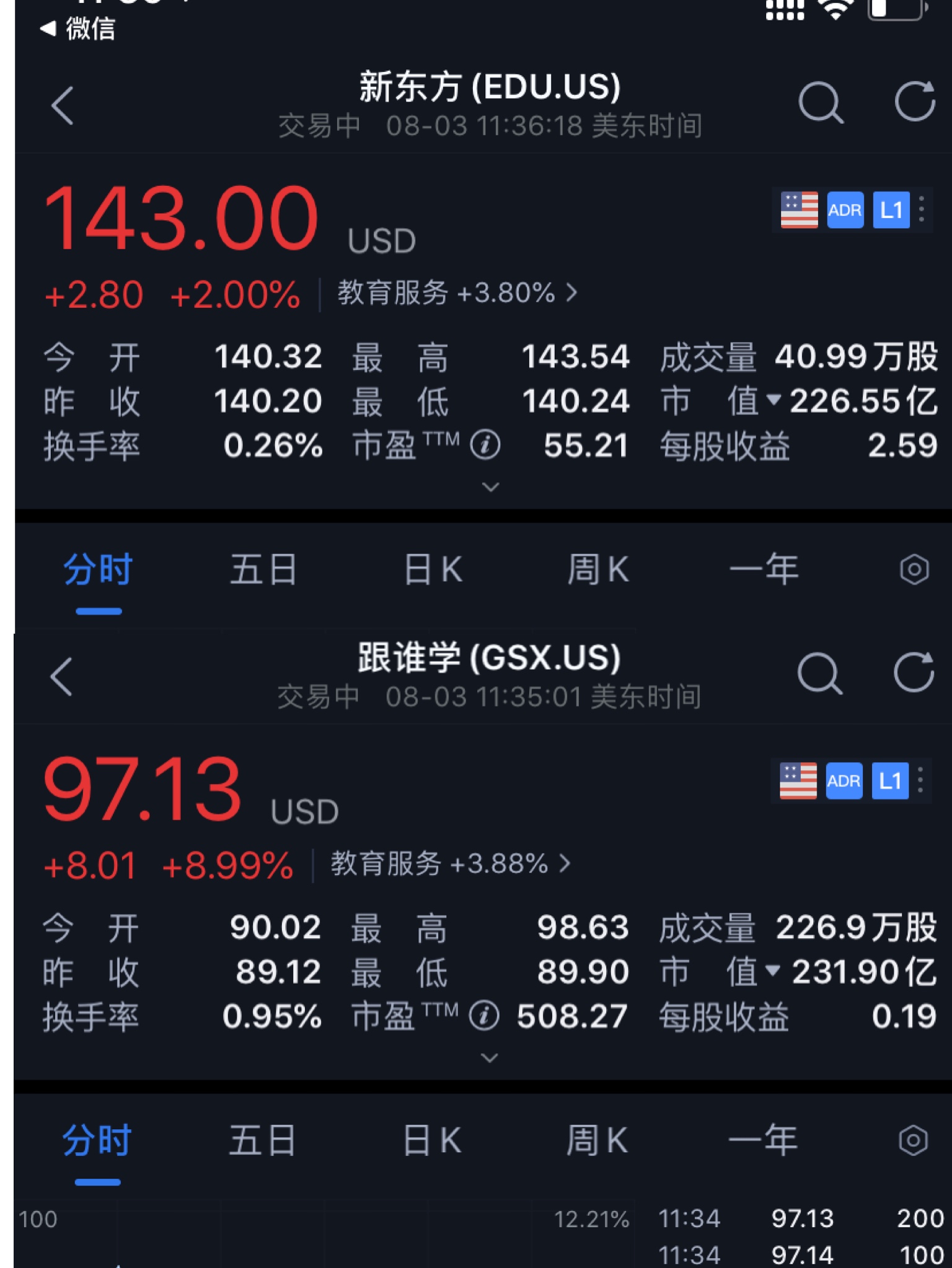Viewport: 952px width, 1268px height.
Task: Tap the ADR badge on EDU panel
Action: click(845, 210)
